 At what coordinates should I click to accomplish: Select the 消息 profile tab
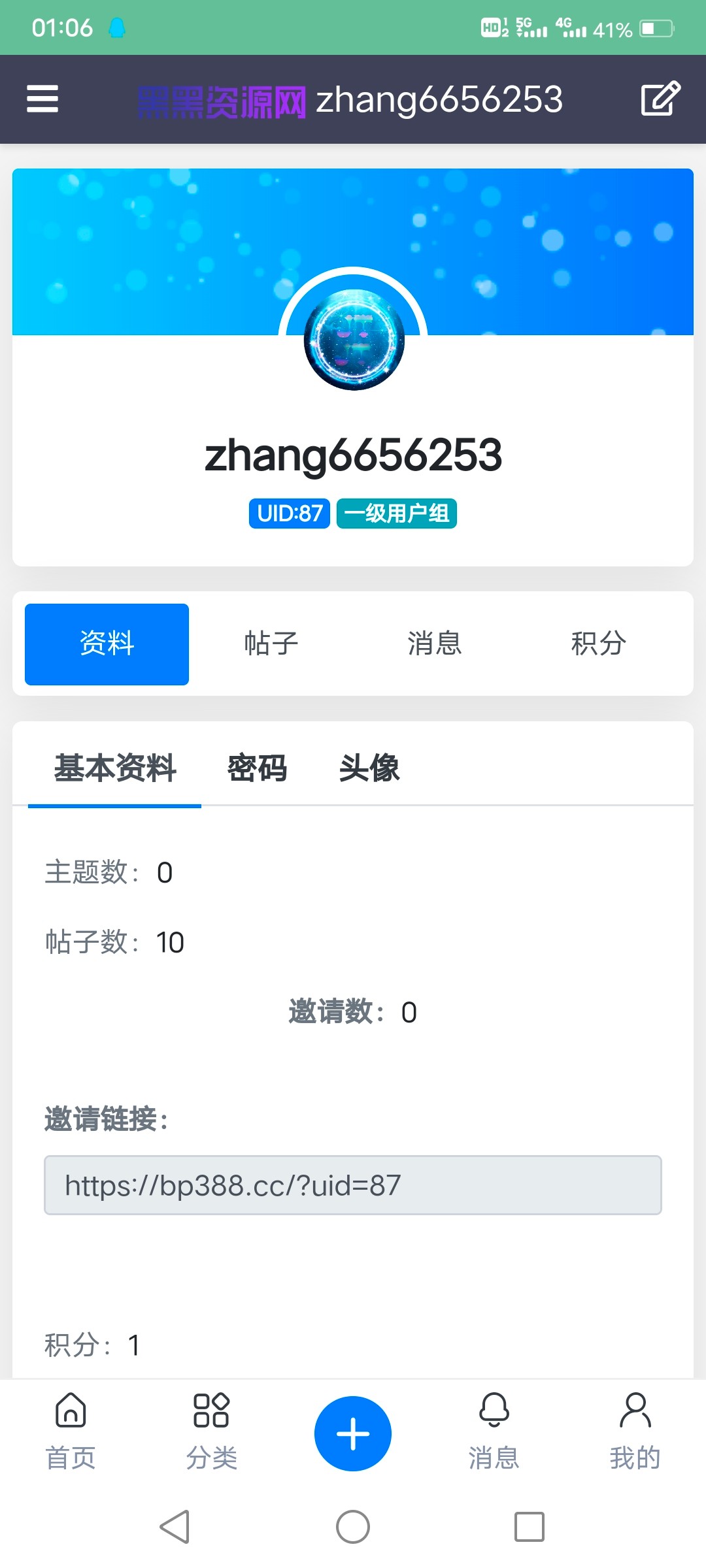(x=435, y=643)
